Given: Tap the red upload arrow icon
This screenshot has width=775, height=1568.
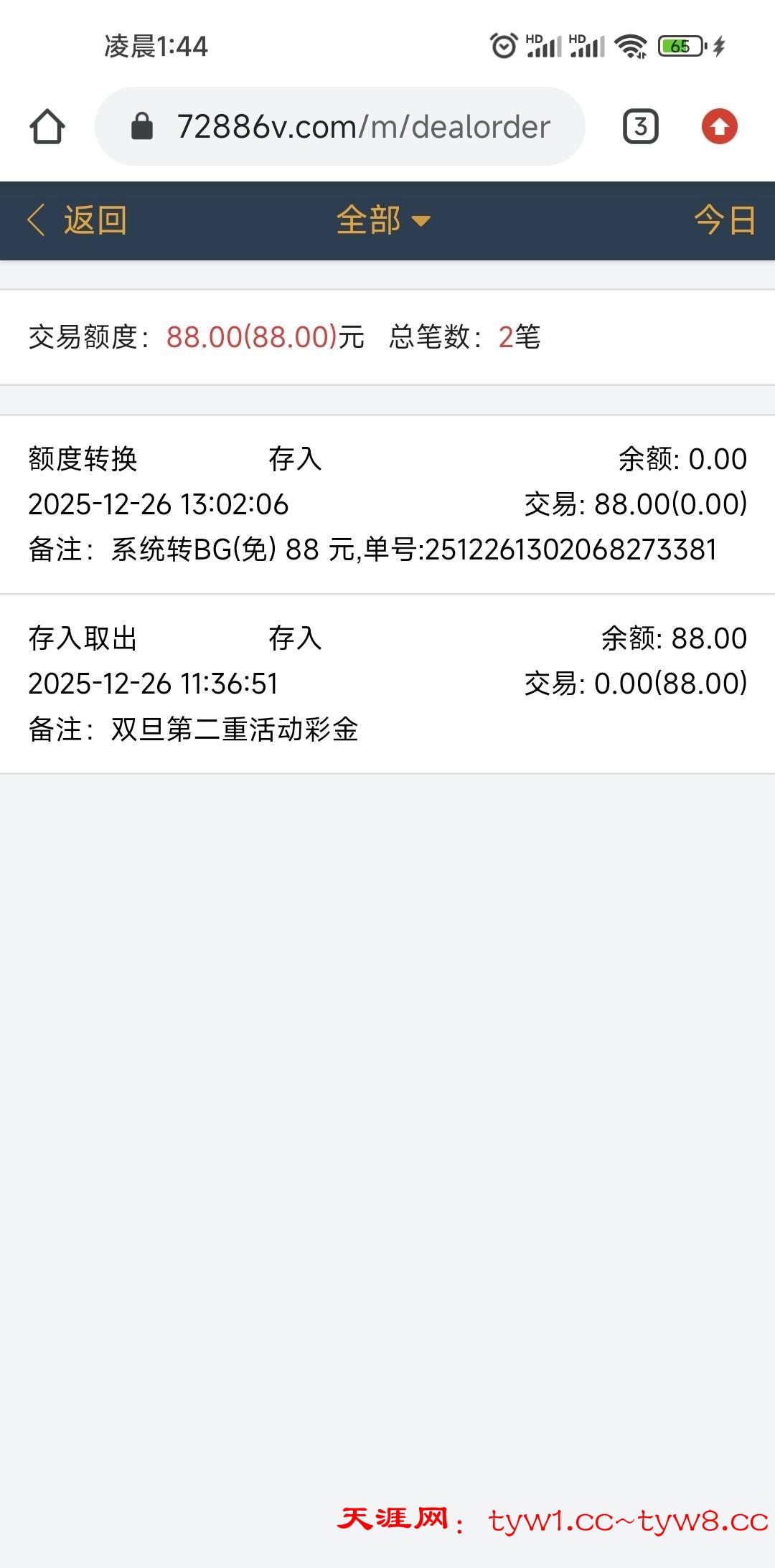Looking at the screenshot, I should coord(719,127).
